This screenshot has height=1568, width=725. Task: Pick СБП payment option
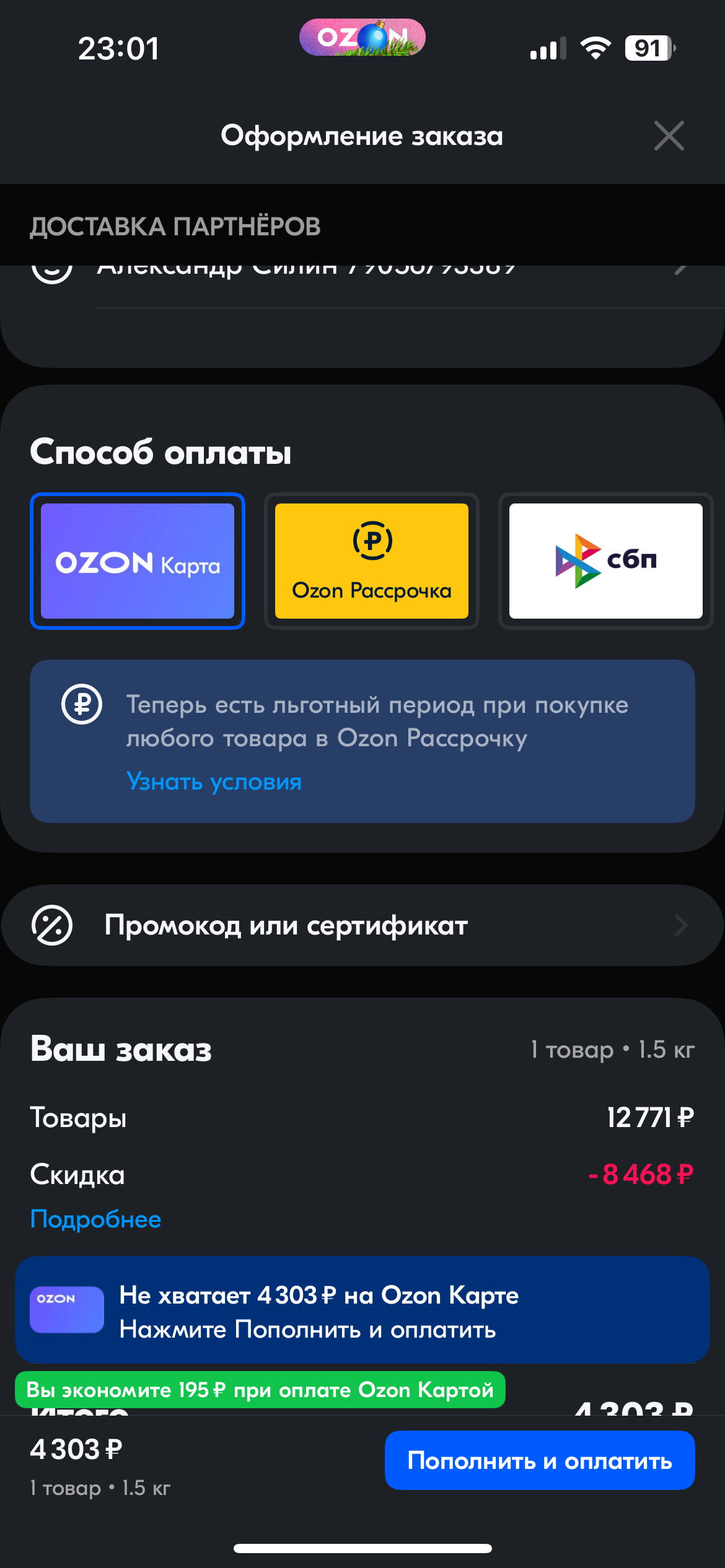606,561
